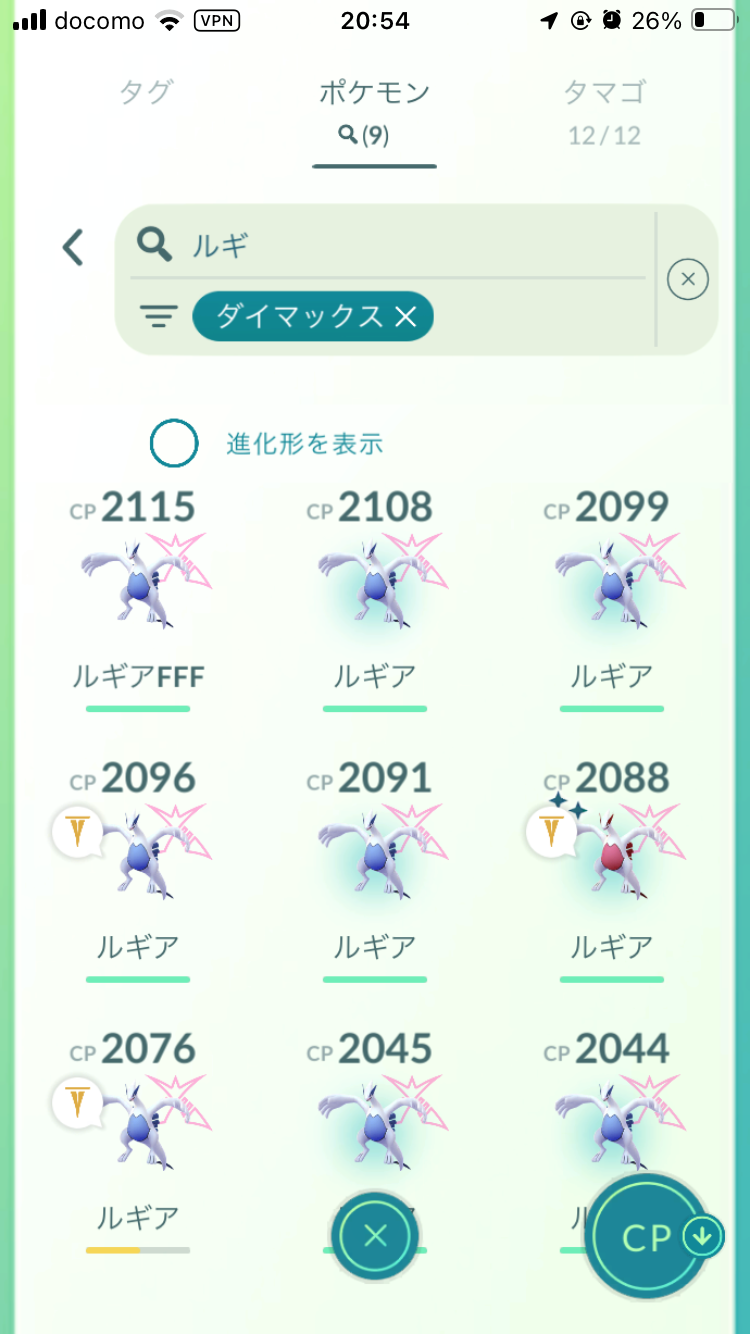750x1334 pixels.
Task: Clear the search with the X icon
Action: click(x=687, y=280)
